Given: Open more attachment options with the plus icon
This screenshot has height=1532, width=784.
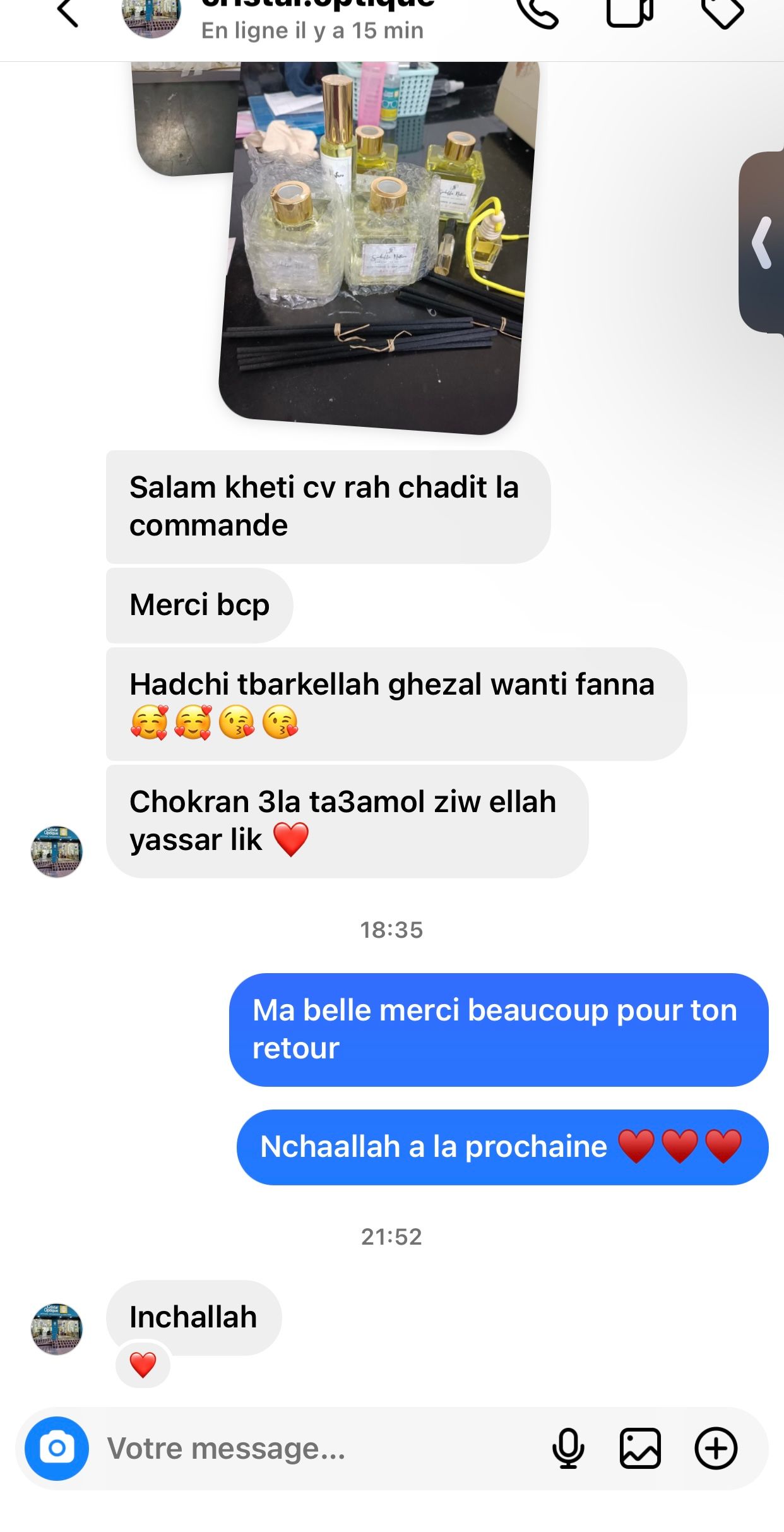Looking at the screenshot, I should pos(716,1448).
